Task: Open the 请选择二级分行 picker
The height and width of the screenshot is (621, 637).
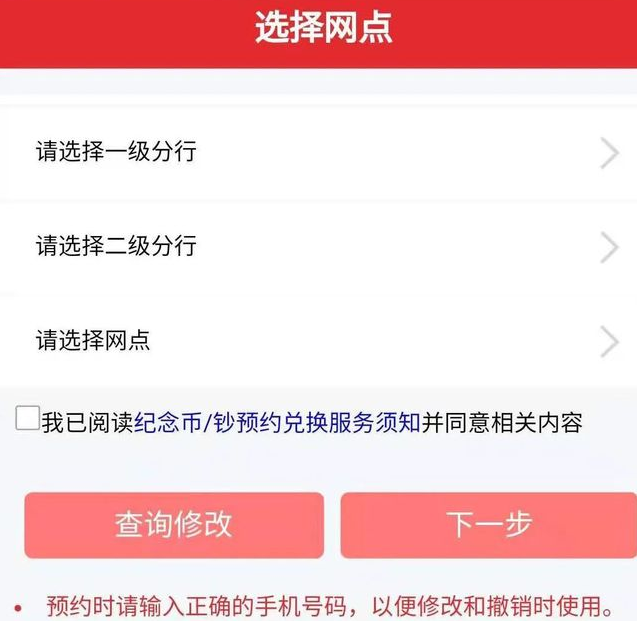Action: tap(318, 246)
